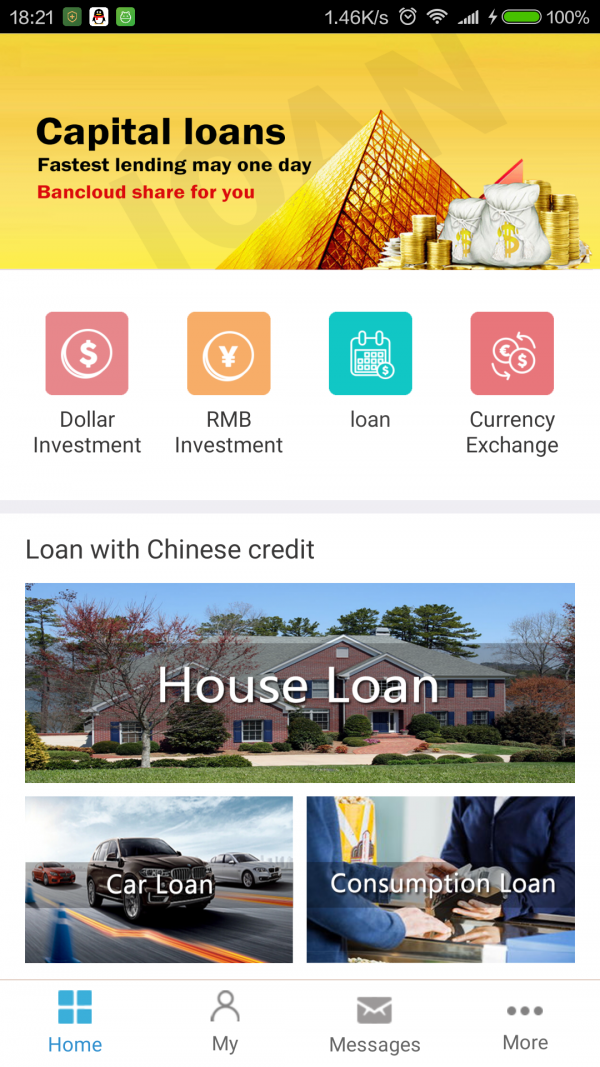Screen dimensions: 600x1067
Task: Switch to the Messages tab
Action: 375,1022
